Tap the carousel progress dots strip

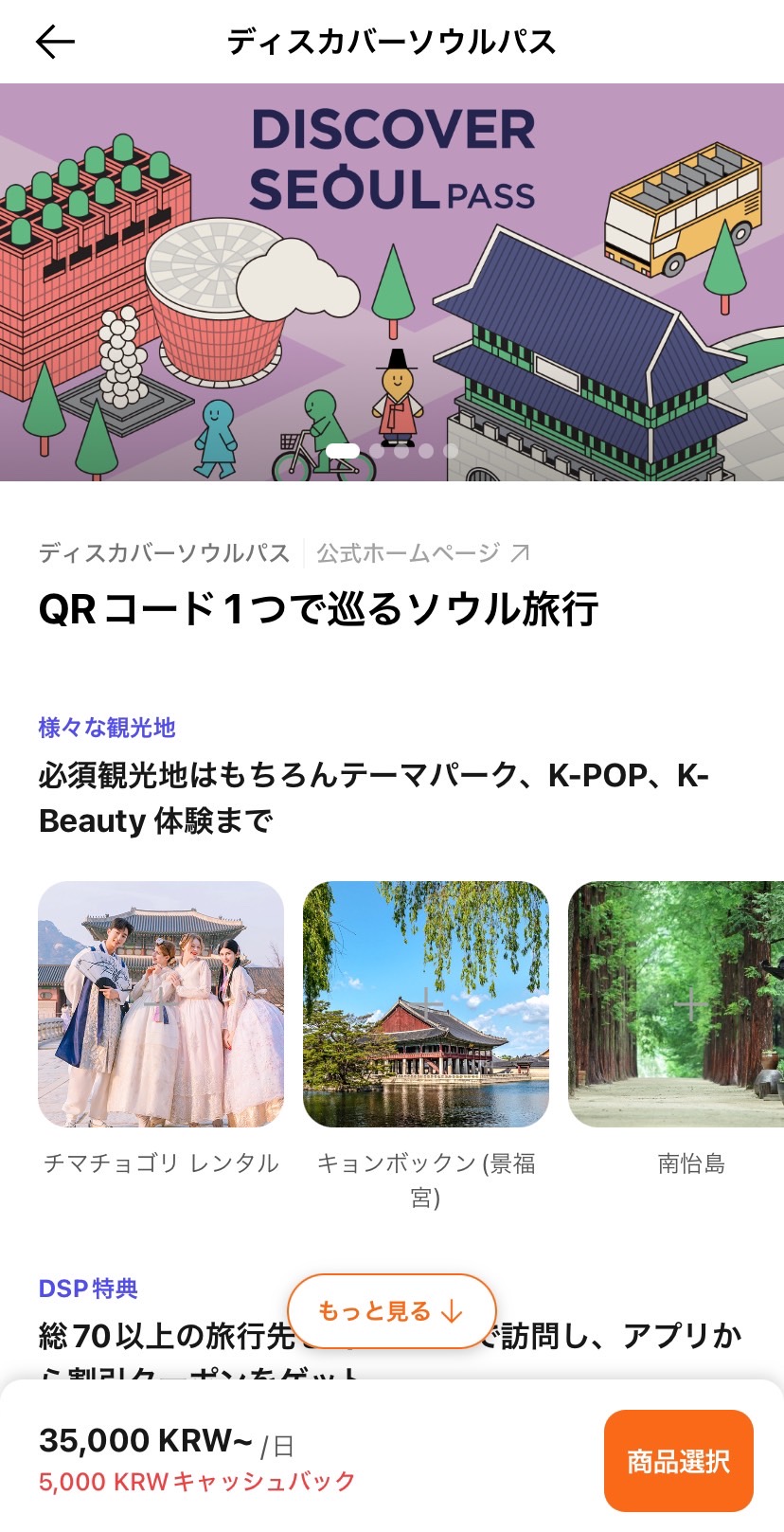click(398, 452)
